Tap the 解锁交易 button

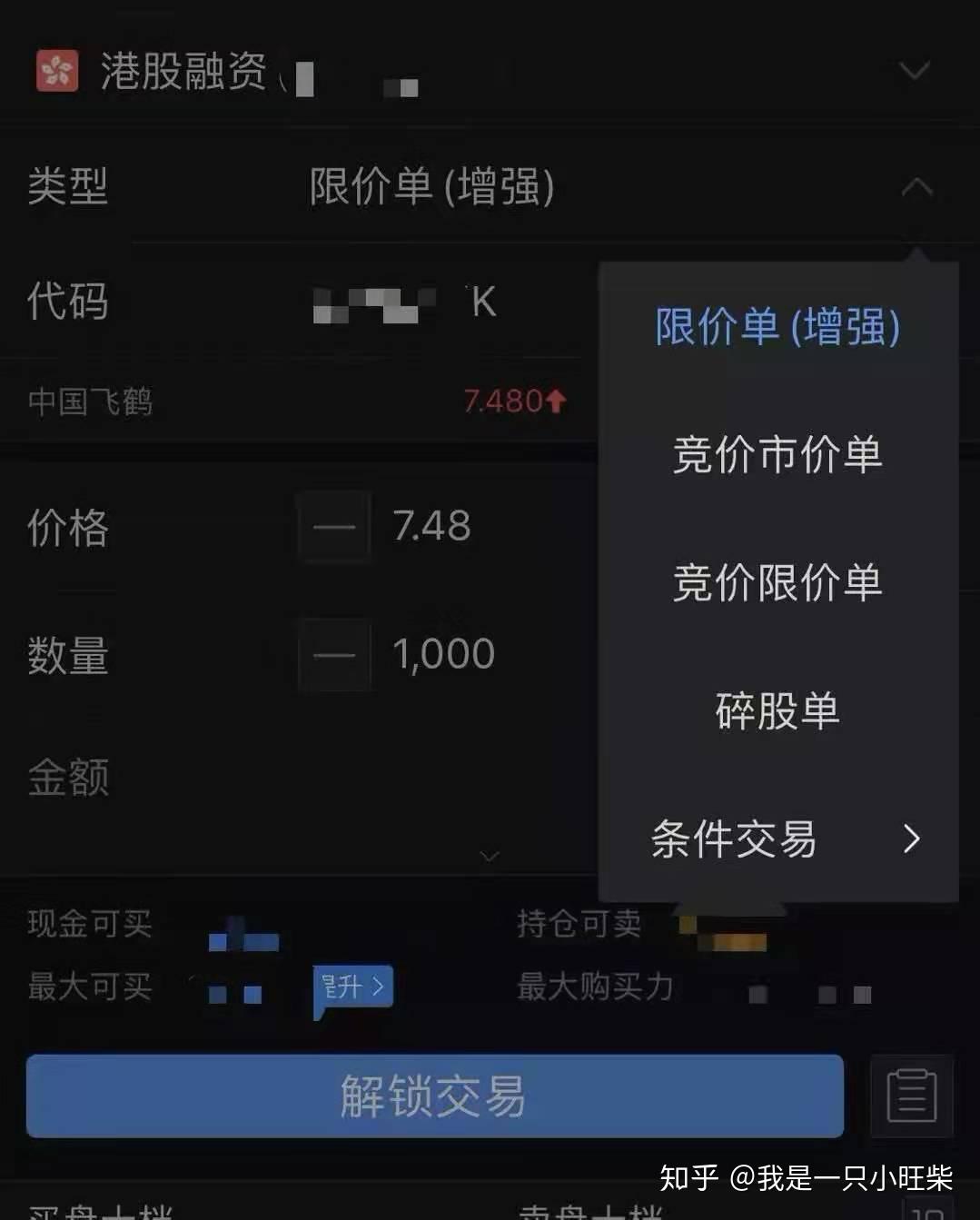click(x=434, y=1097)
